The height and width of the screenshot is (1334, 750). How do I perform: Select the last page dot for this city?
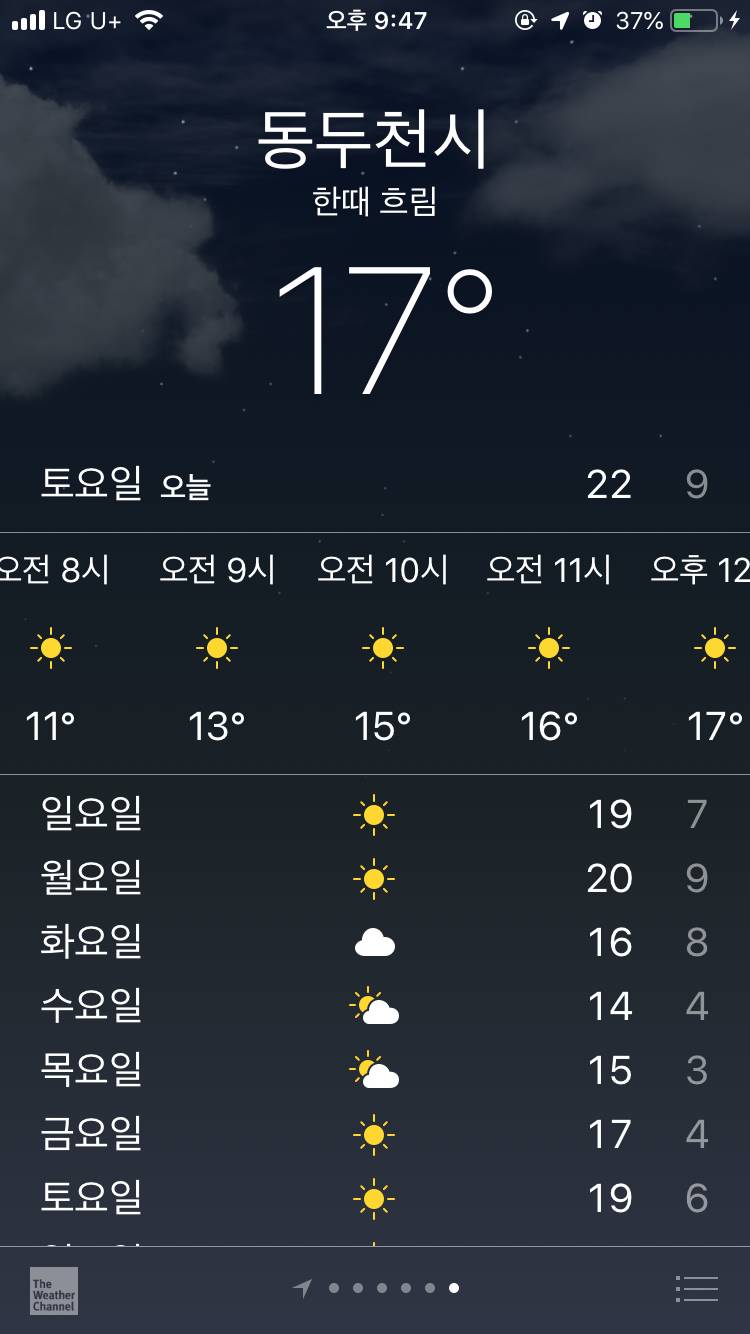455,1289
